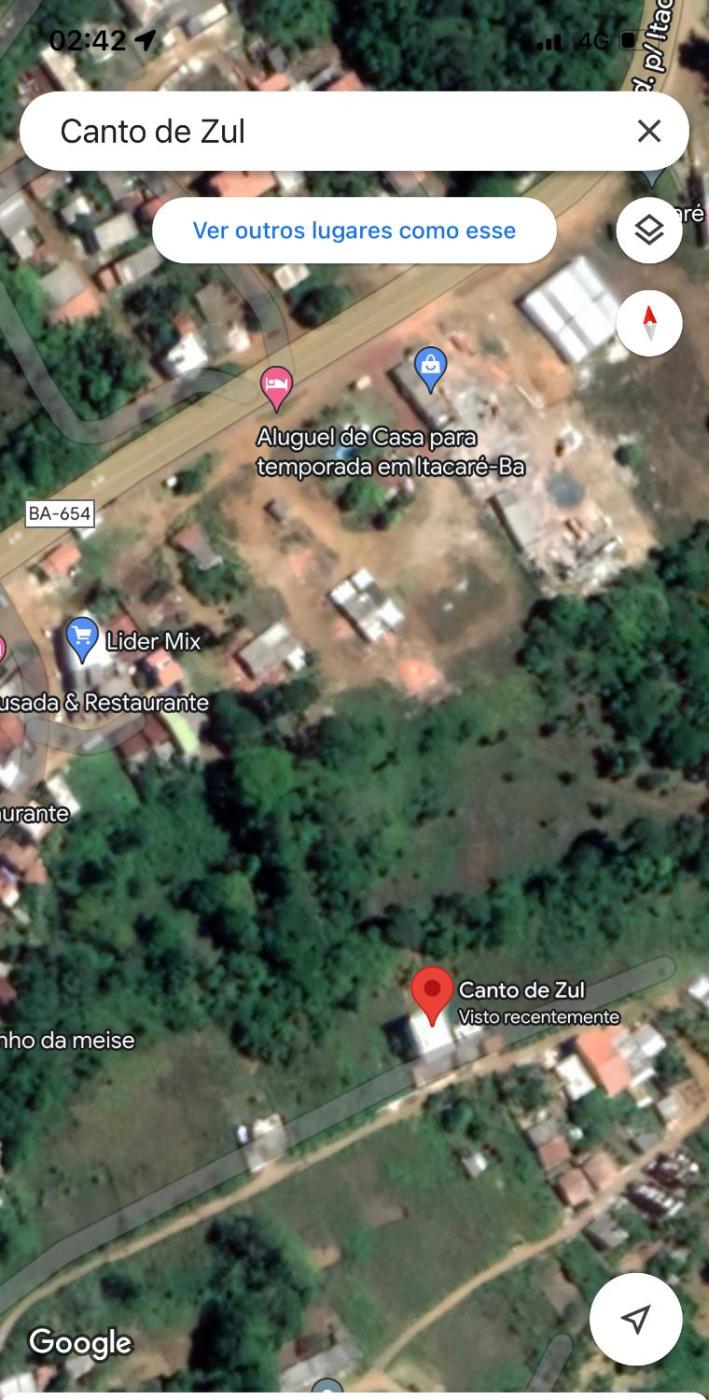Viewport: 709px width, 1400px height.
Task: Center map on my current location
Action: 636,1319
